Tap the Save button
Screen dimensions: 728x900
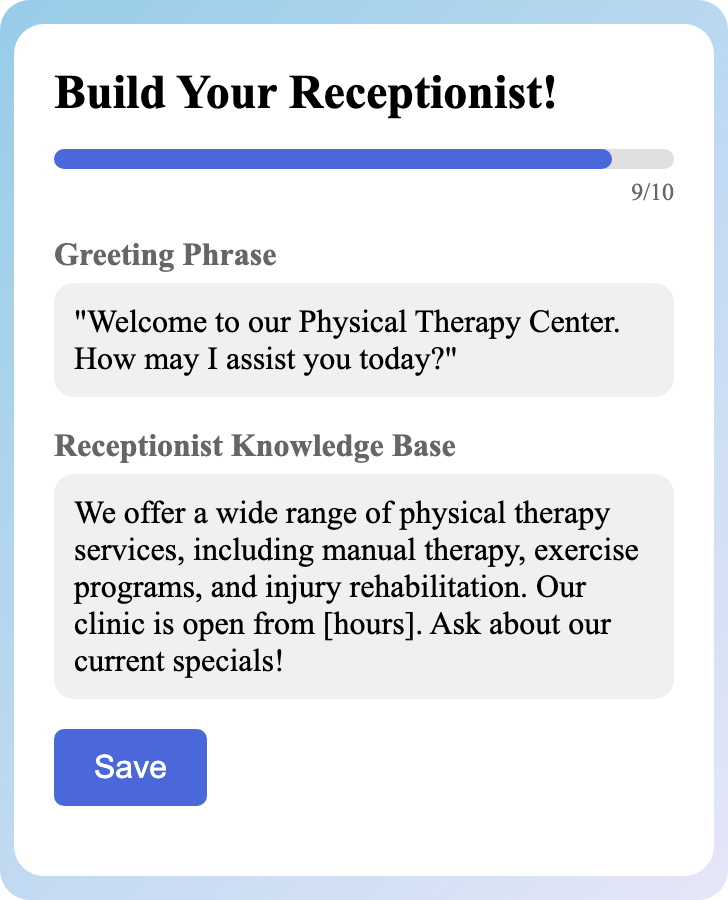[130, 767]
